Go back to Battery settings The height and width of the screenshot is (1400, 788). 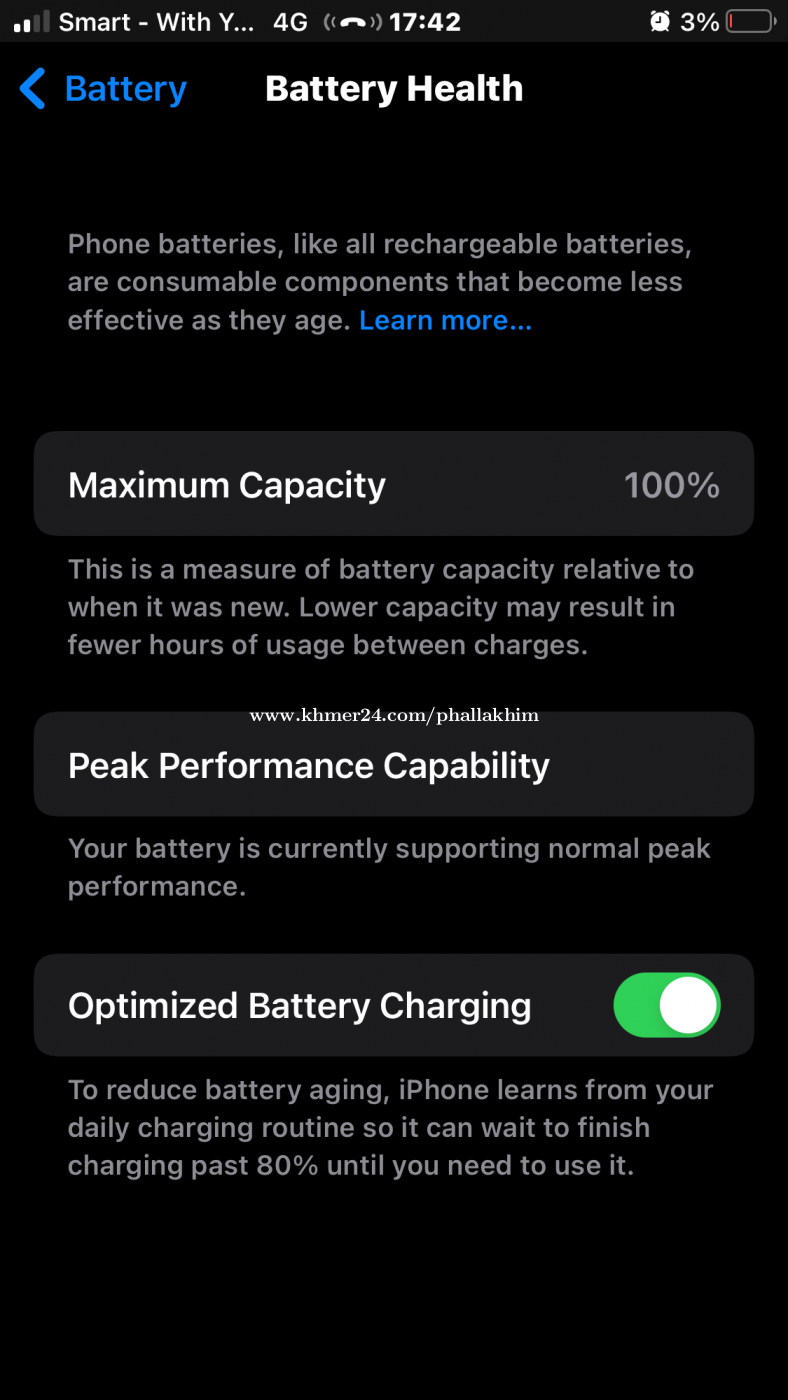(x=104, y=89)
